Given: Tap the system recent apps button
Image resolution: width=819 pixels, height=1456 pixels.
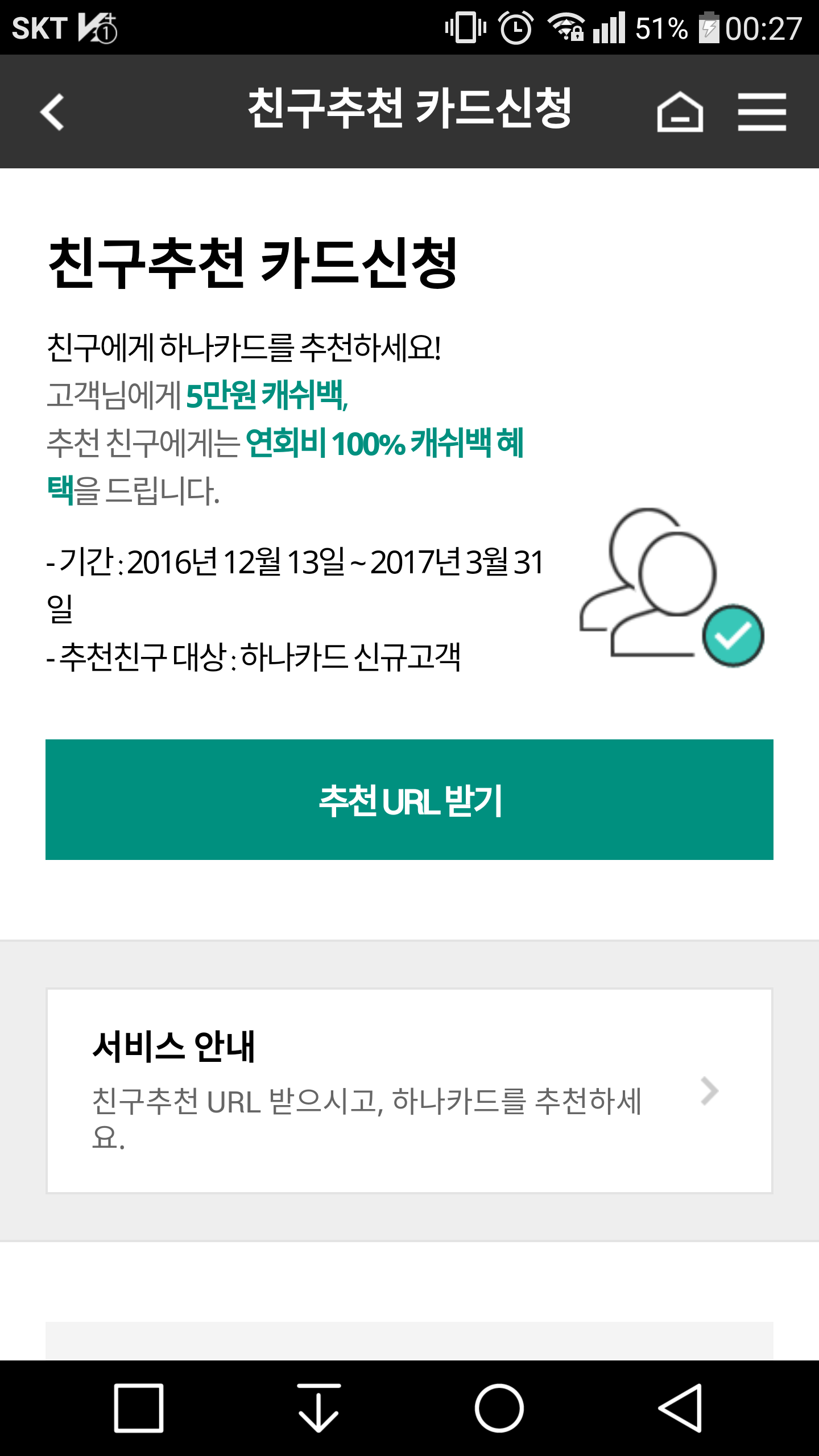Looking at the screenshot, I should [139, 1408].
